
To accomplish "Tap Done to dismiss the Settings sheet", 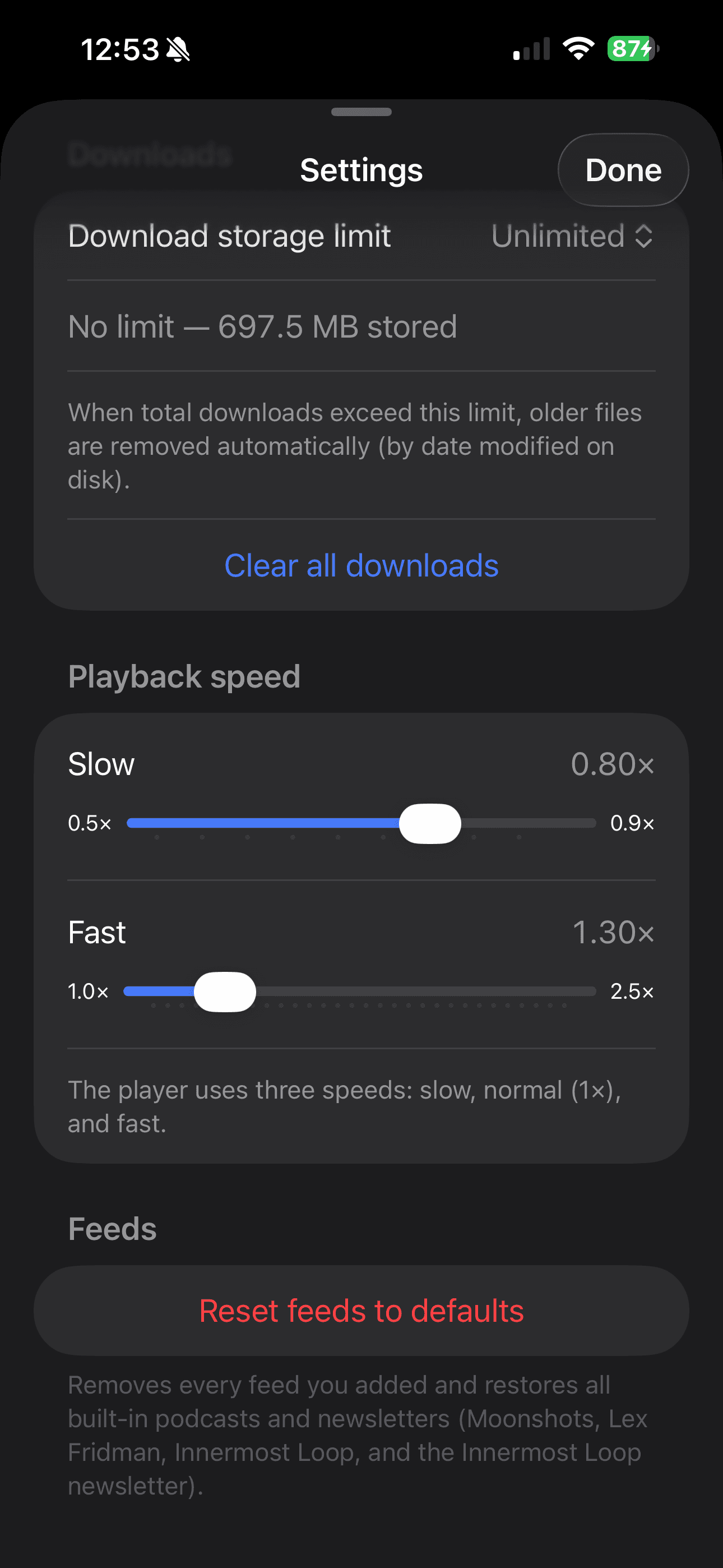I will tap(623, 170).
